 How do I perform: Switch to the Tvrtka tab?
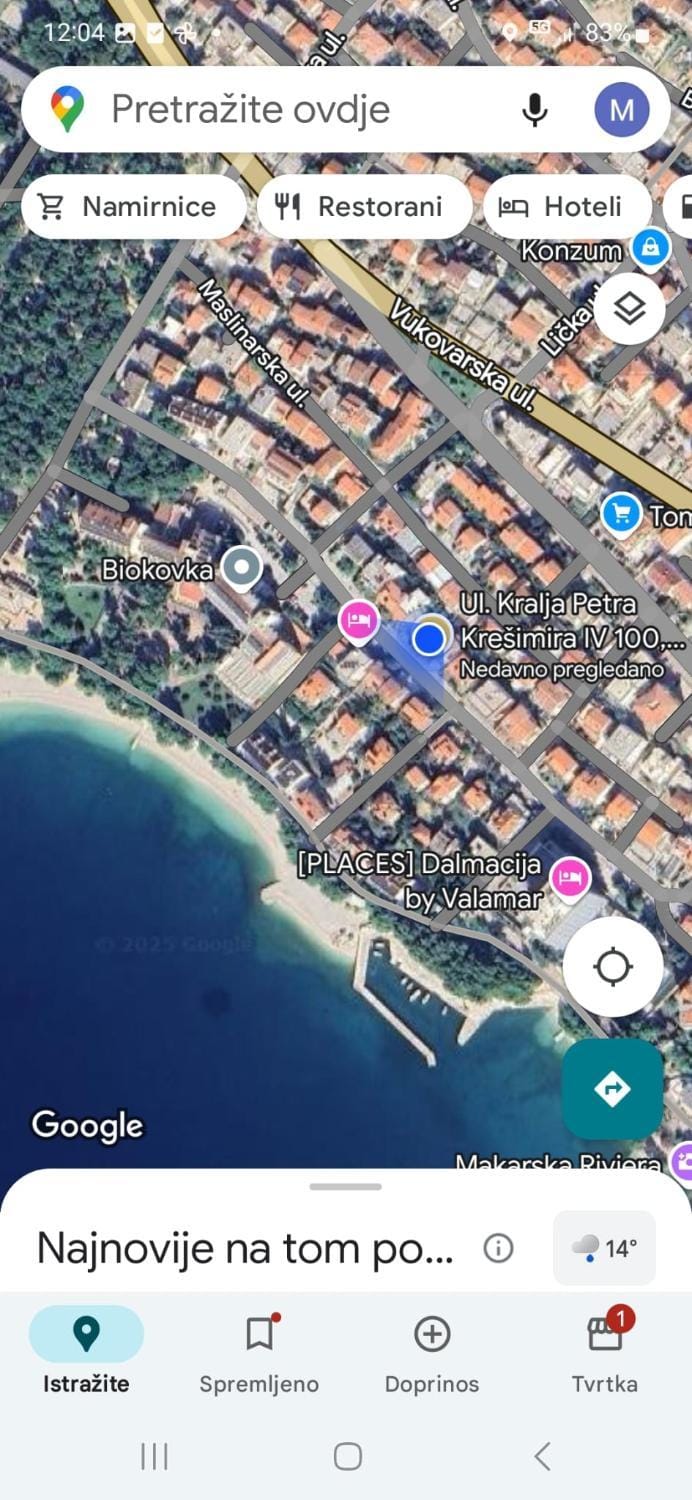(604, 1355)
